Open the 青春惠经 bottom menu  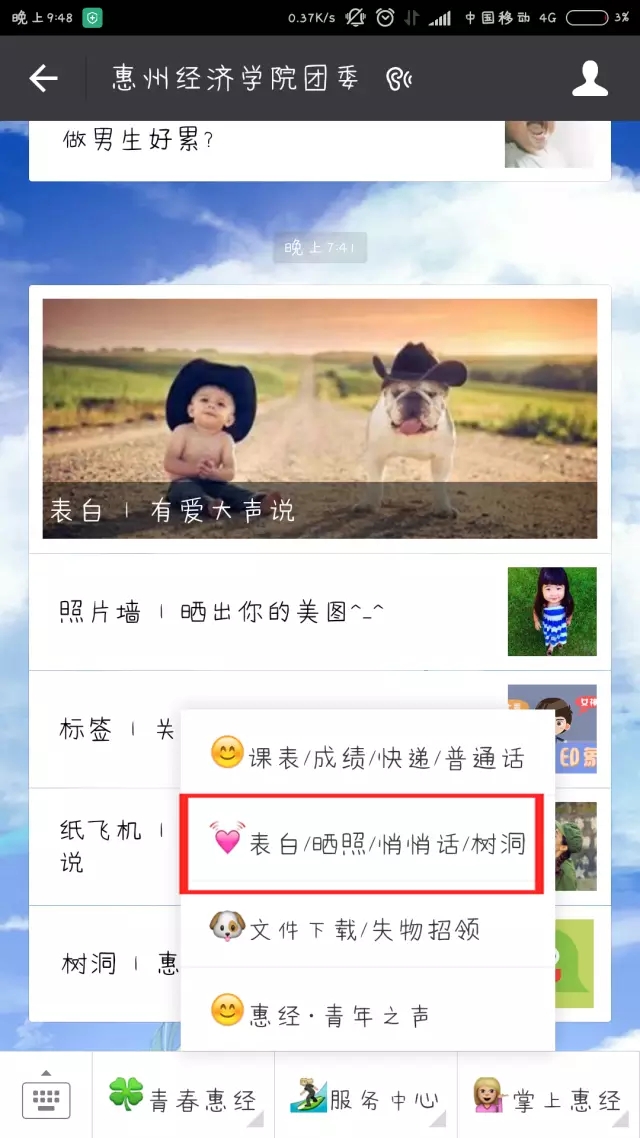pyautogui.click(x=183, y=1098)
